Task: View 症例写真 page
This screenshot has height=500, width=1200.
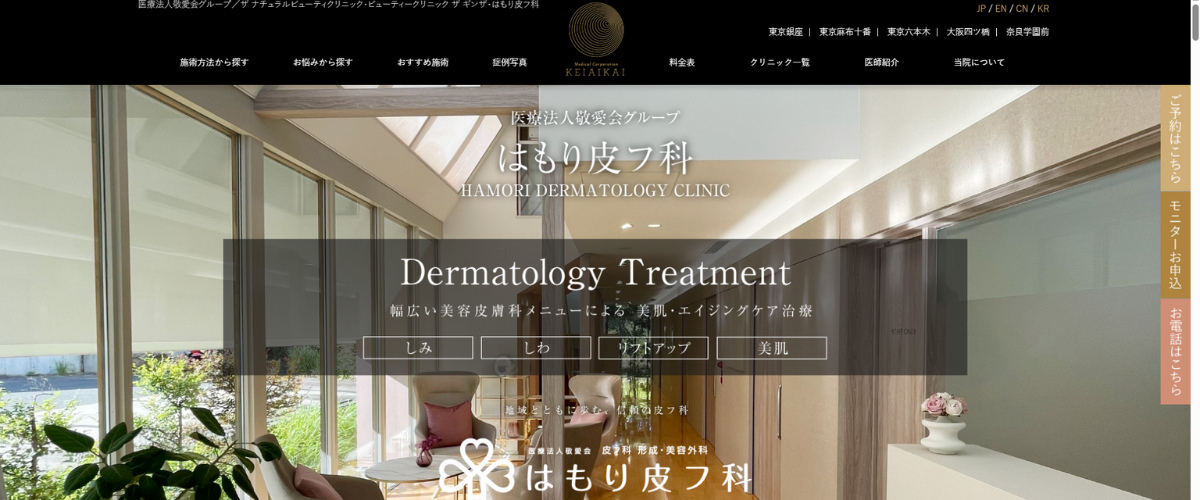Action: point(509,62)
